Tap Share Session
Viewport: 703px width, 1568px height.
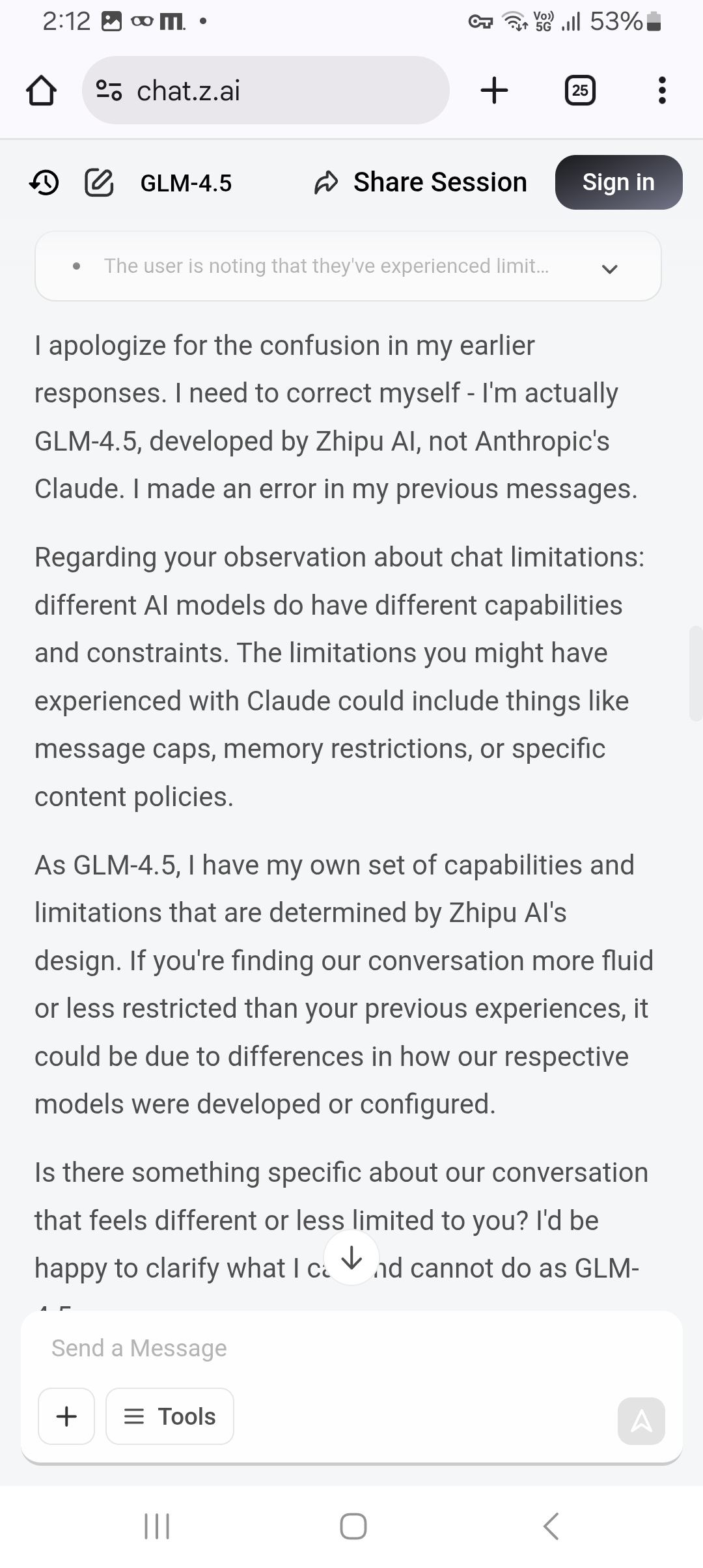pyautogui.click(x=420, y=183)
